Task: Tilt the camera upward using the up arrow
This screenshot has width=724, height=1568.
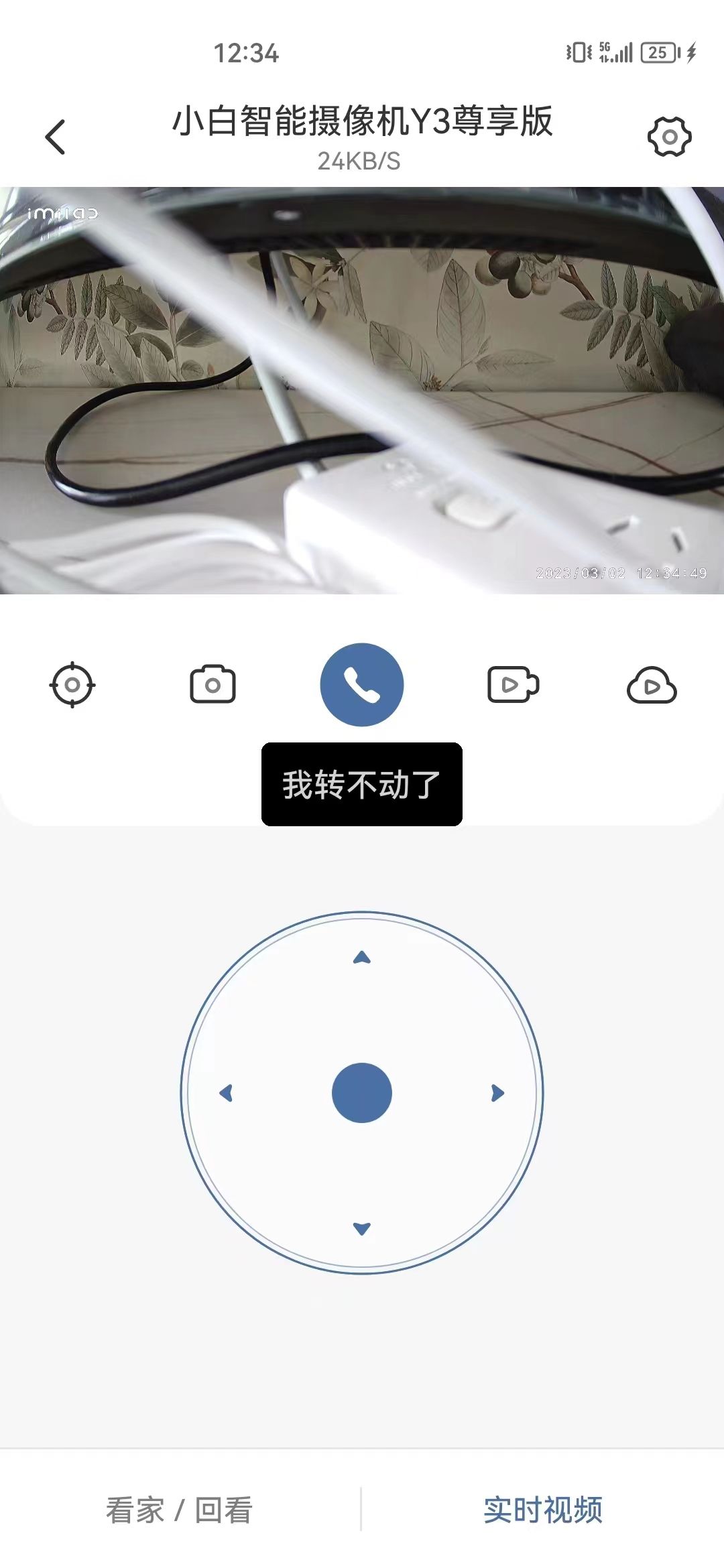Action: pos(362,957)
